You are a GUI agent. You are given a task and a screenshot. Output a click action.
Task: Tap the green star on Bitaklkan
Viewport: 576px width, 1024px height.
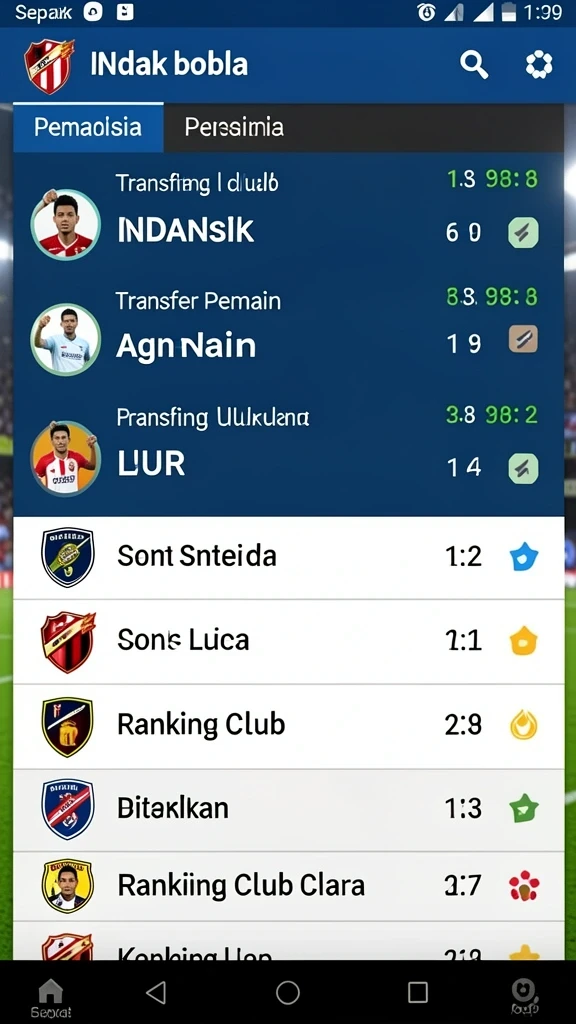(x=524, y=808)
